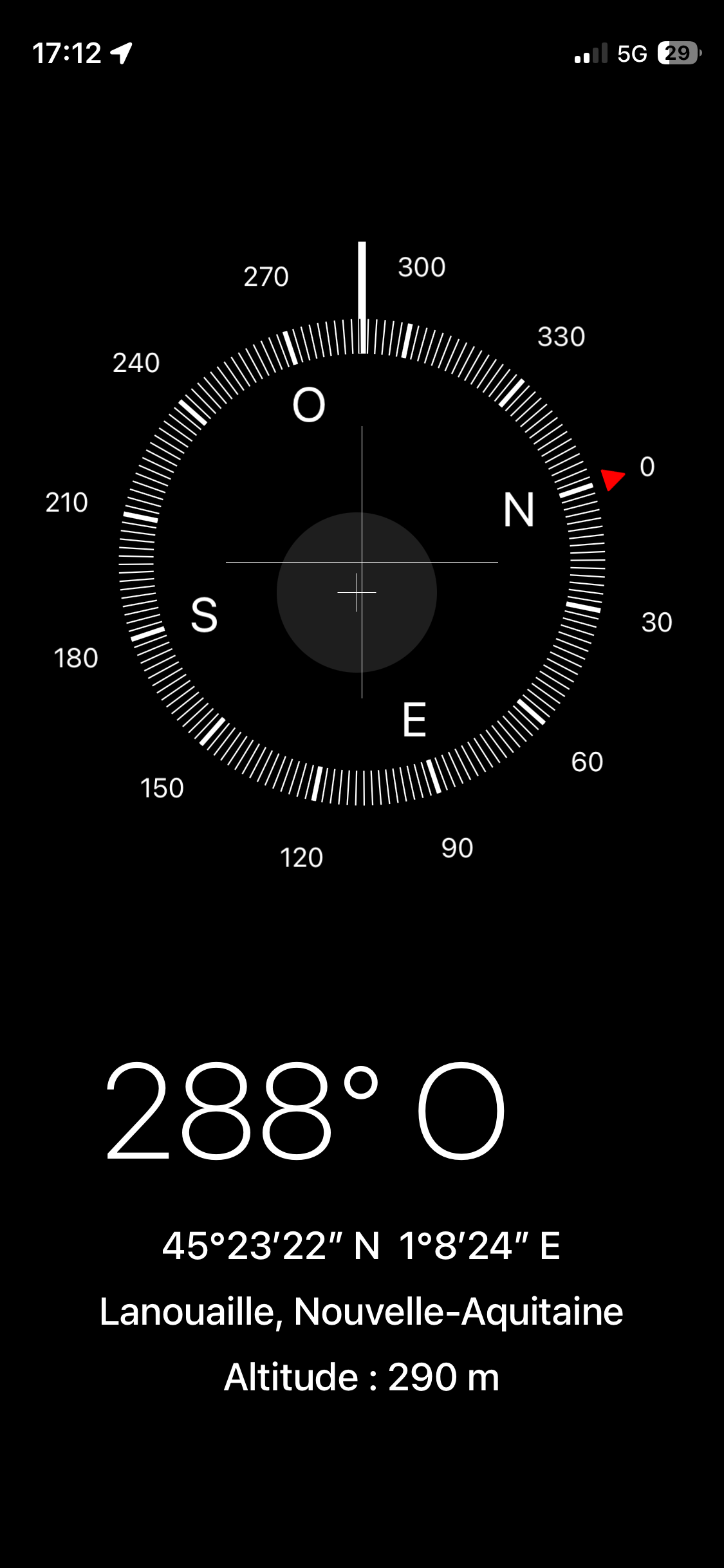This screenshot has width=724, height=1568.
Task: Tap the cardinal letter O on the dial
Action: (308, 406)
